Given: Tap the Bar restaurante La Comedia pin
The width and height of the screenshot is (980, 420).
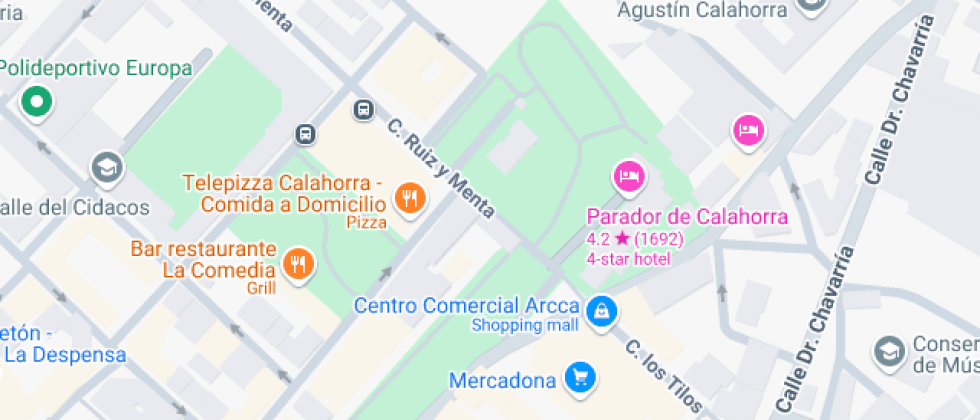Looking at the screenshot, I should coord(298,263).
